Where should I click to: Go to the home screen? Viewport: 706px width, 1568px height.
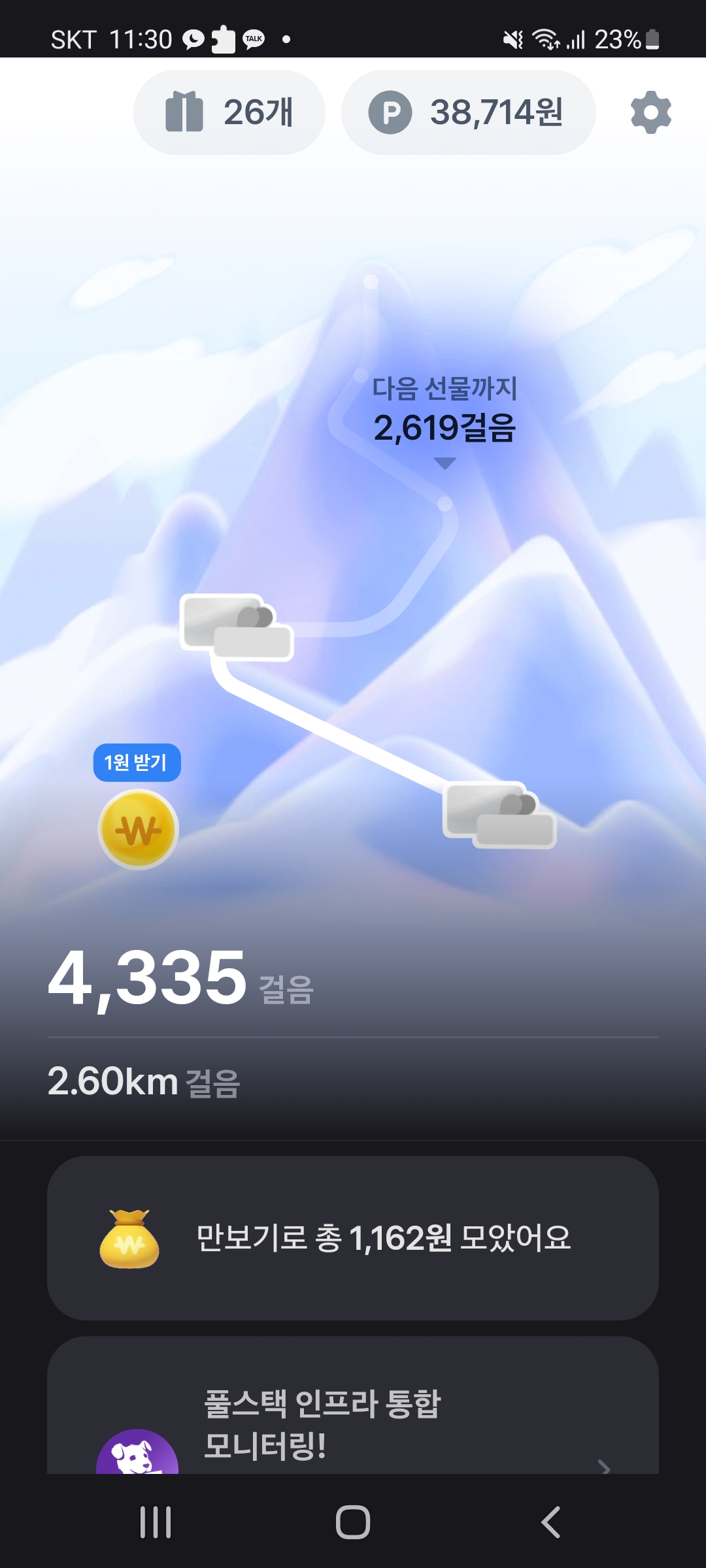tap(353, 1522)
